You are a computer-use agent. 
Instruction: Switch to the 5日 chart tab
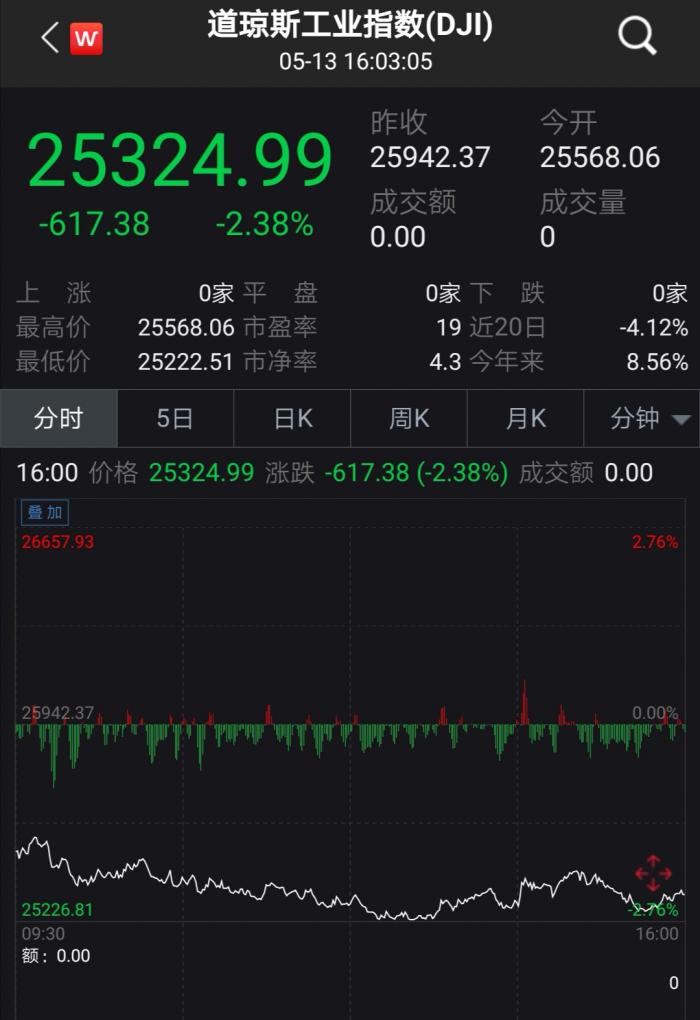175,418
